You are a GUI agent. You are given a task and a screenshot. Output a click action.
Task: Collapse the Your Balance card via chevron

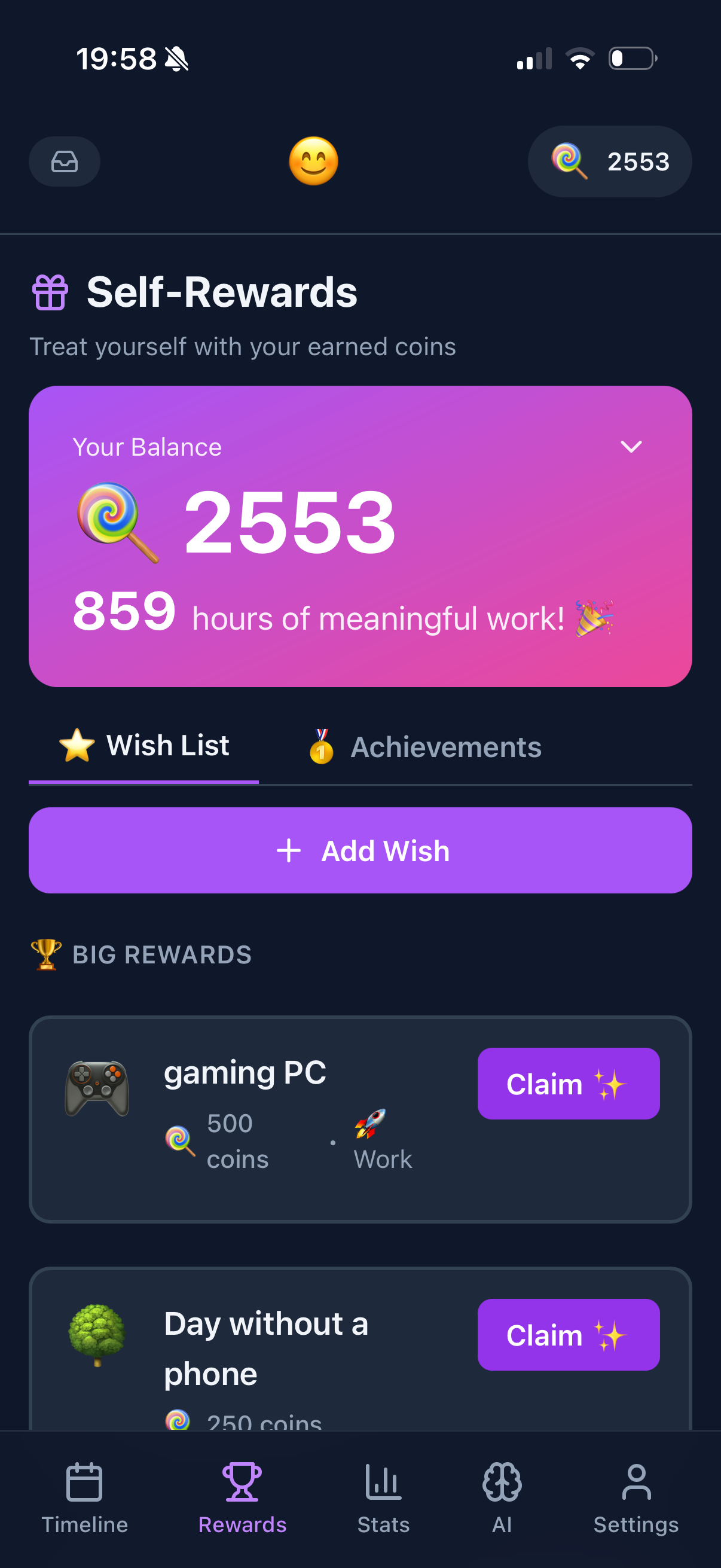(631, 446)
